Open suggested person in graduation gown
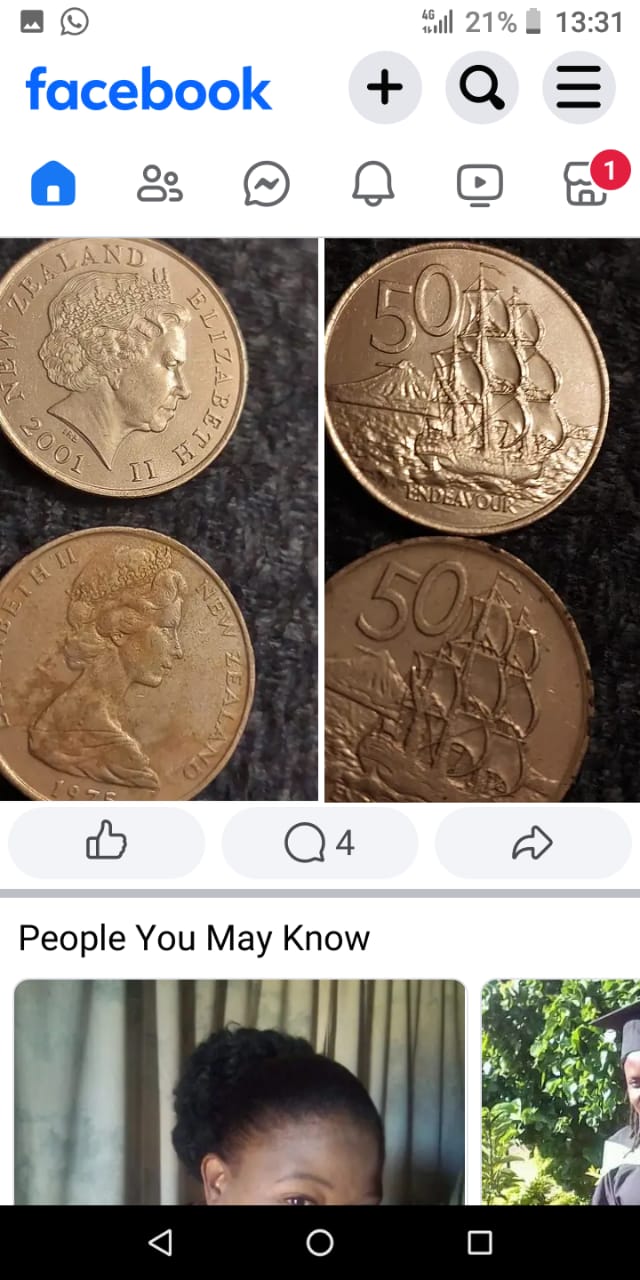This screenshot has width=640, height=1280. (560, 1090)
